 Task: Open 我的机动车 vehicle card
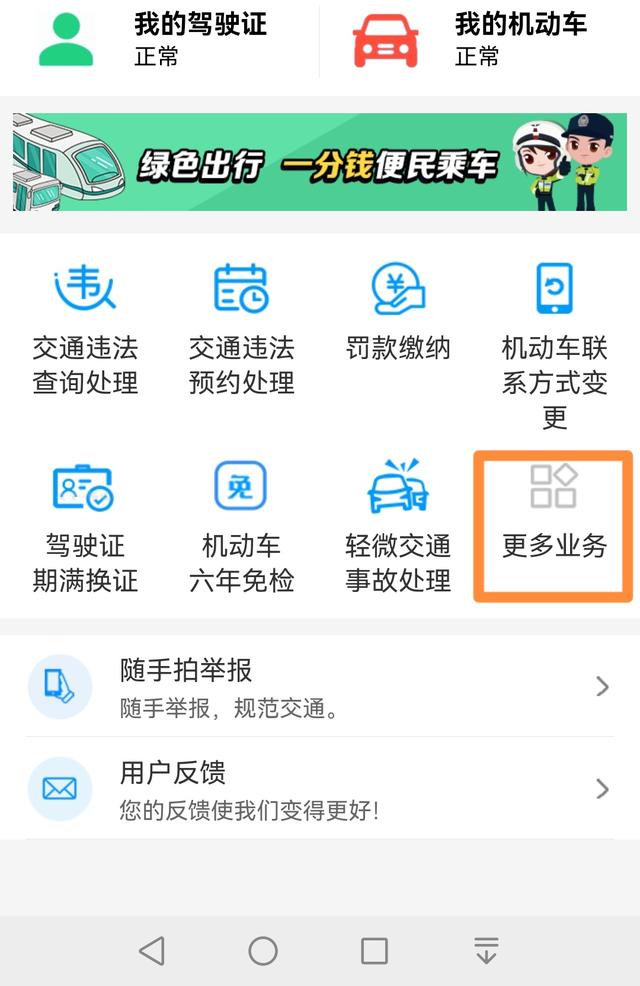(x=480, y=38)
